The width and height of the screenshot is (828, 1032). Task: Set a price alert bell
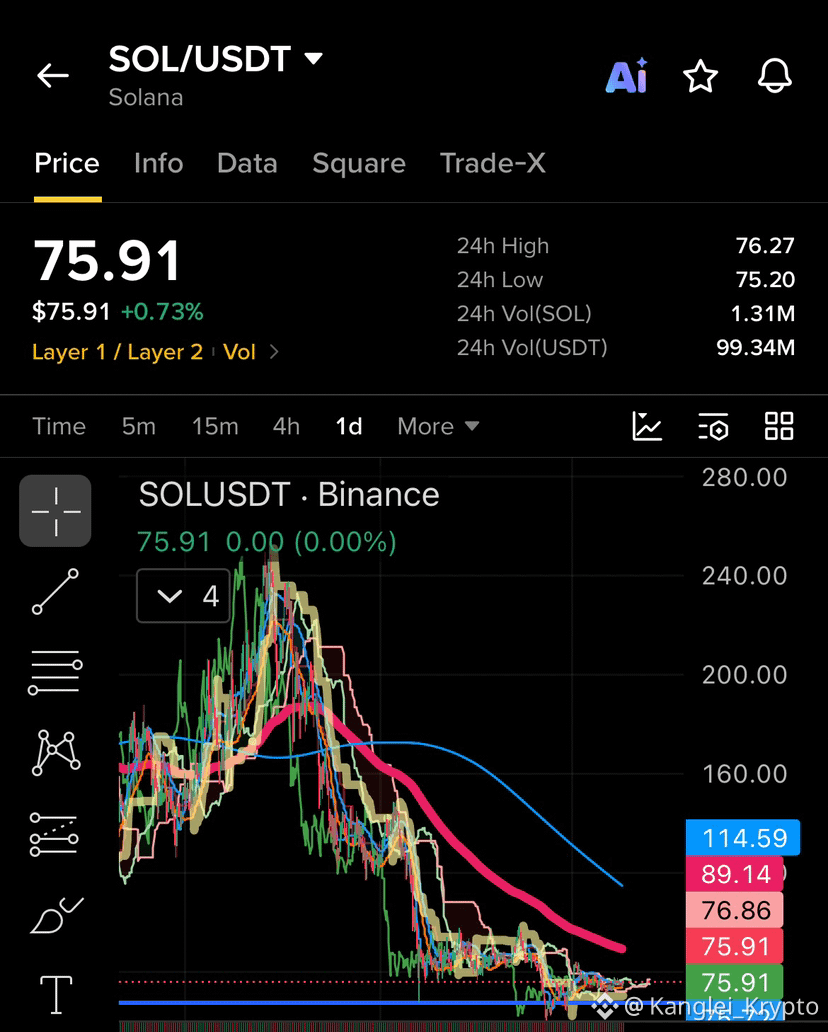775,76
